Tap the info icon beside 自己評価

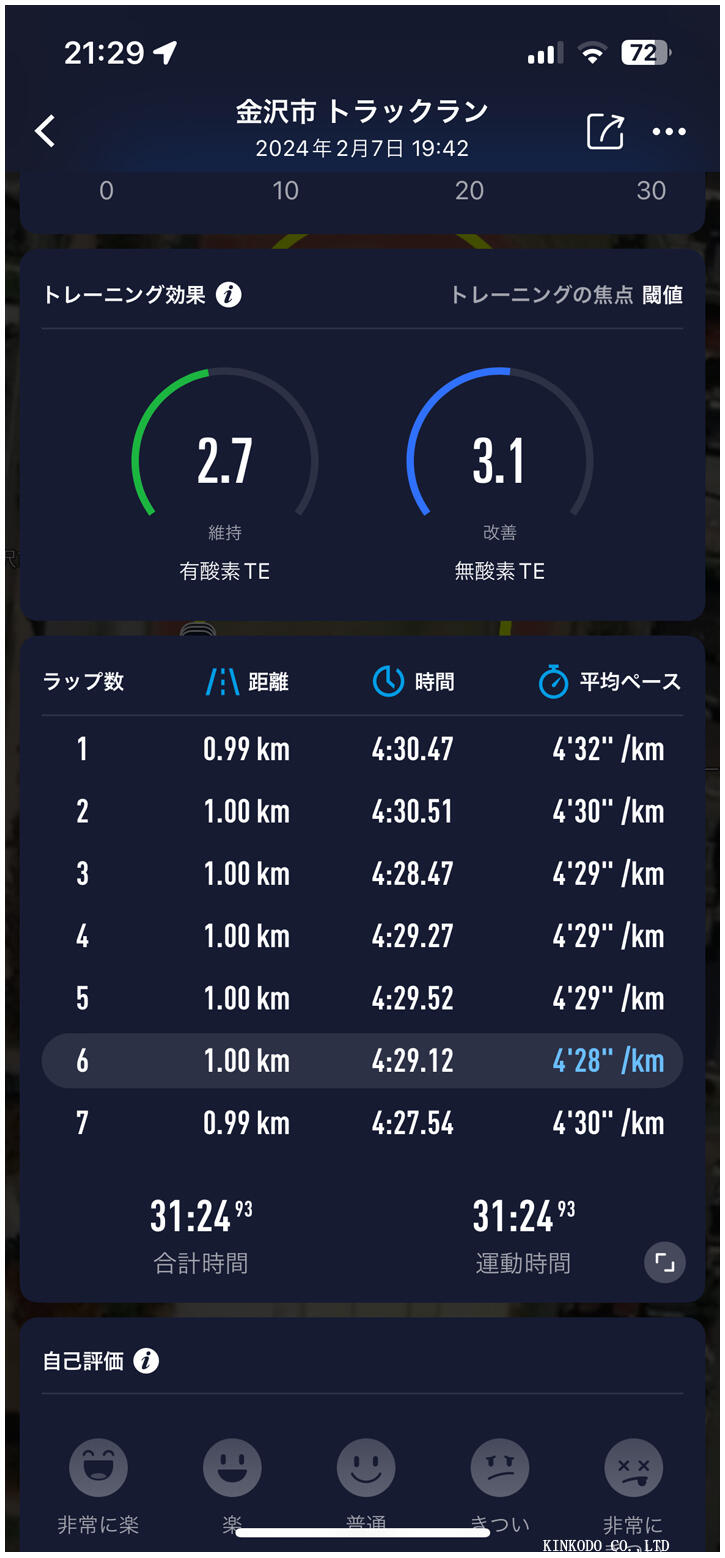148,1360
